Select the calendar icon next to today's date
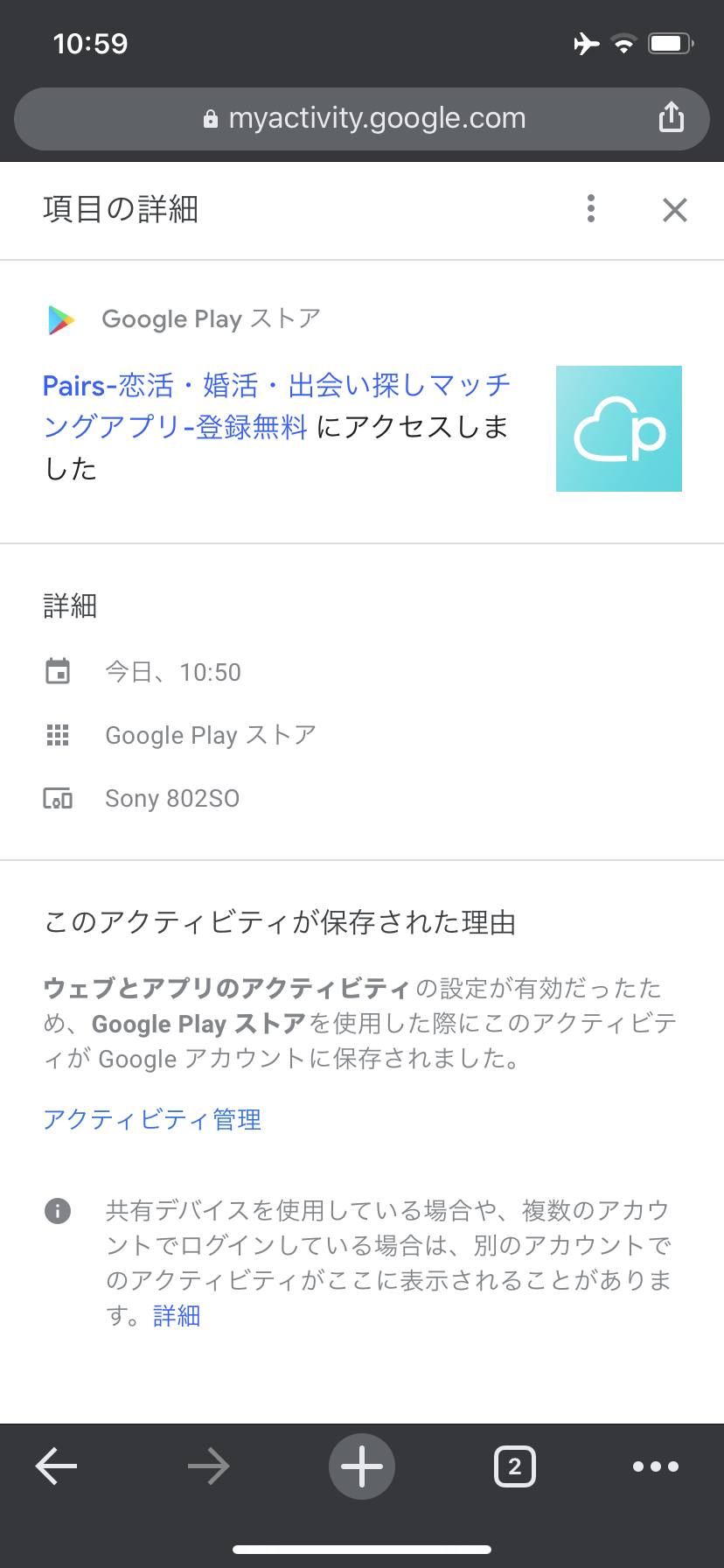 [x=57, y=671]
